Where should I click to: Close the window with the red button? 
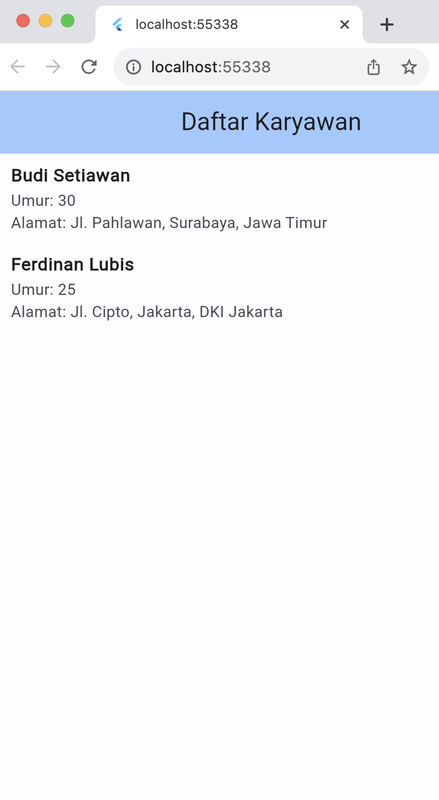[23, 21]
